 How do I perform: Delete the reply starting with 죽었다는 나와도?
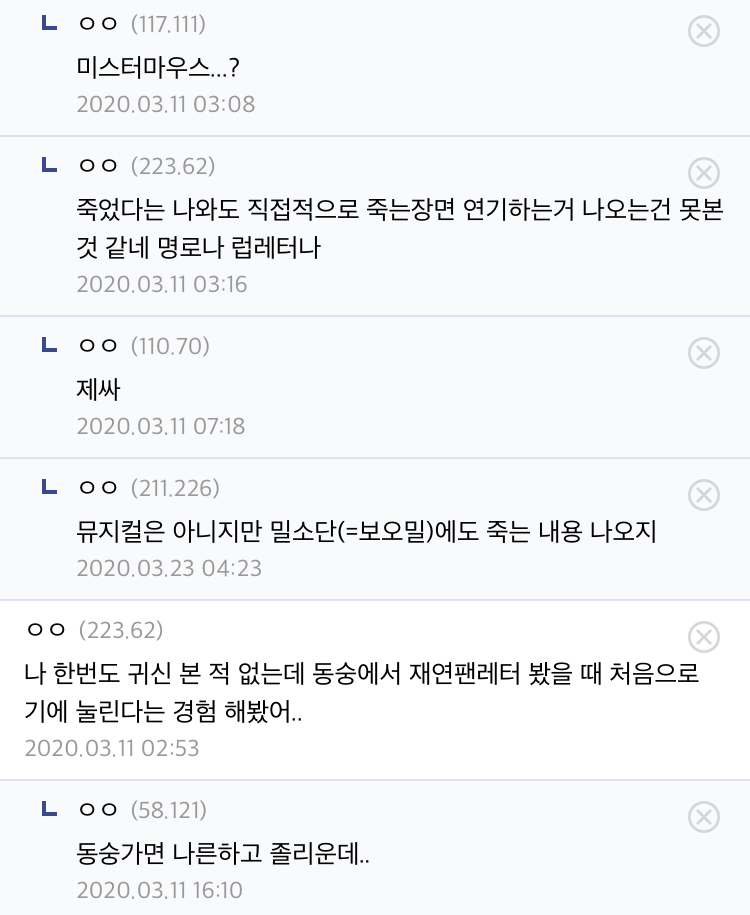(704, 174)
